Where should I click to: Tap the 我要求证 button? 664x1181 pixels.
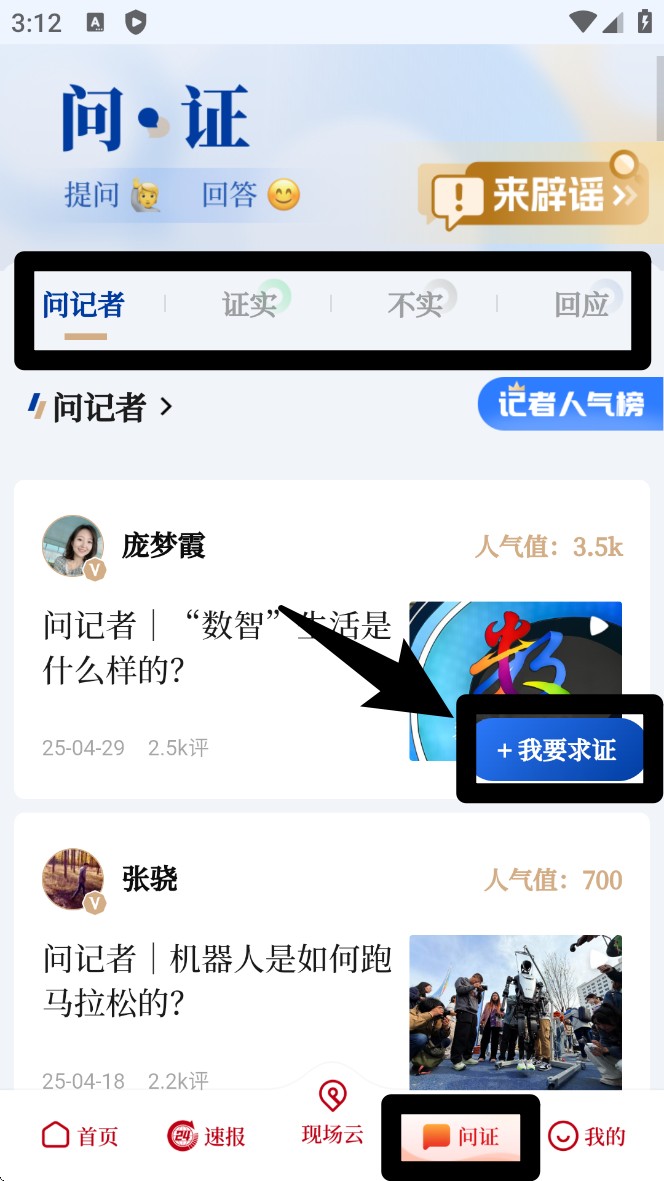[x=558, y=750]
